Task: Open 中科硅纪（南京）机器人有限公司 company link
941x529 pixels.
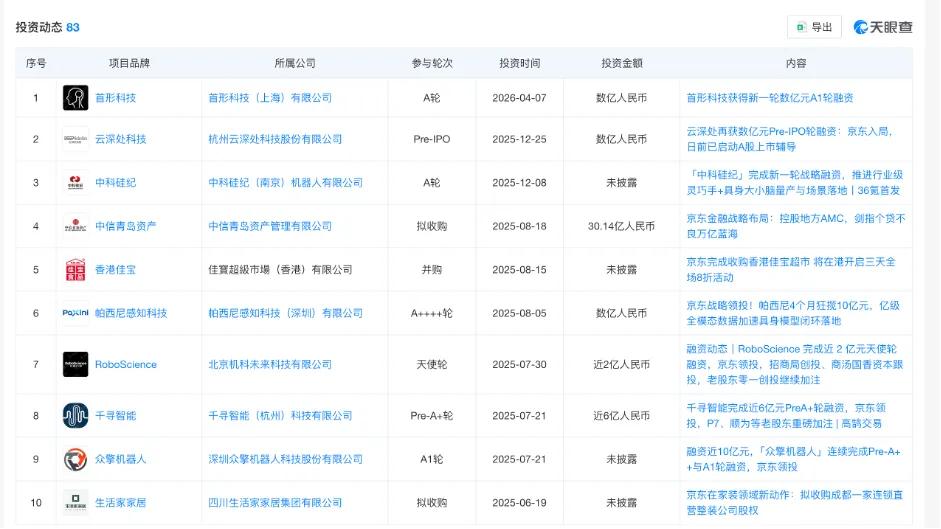Action: point(285,183)
